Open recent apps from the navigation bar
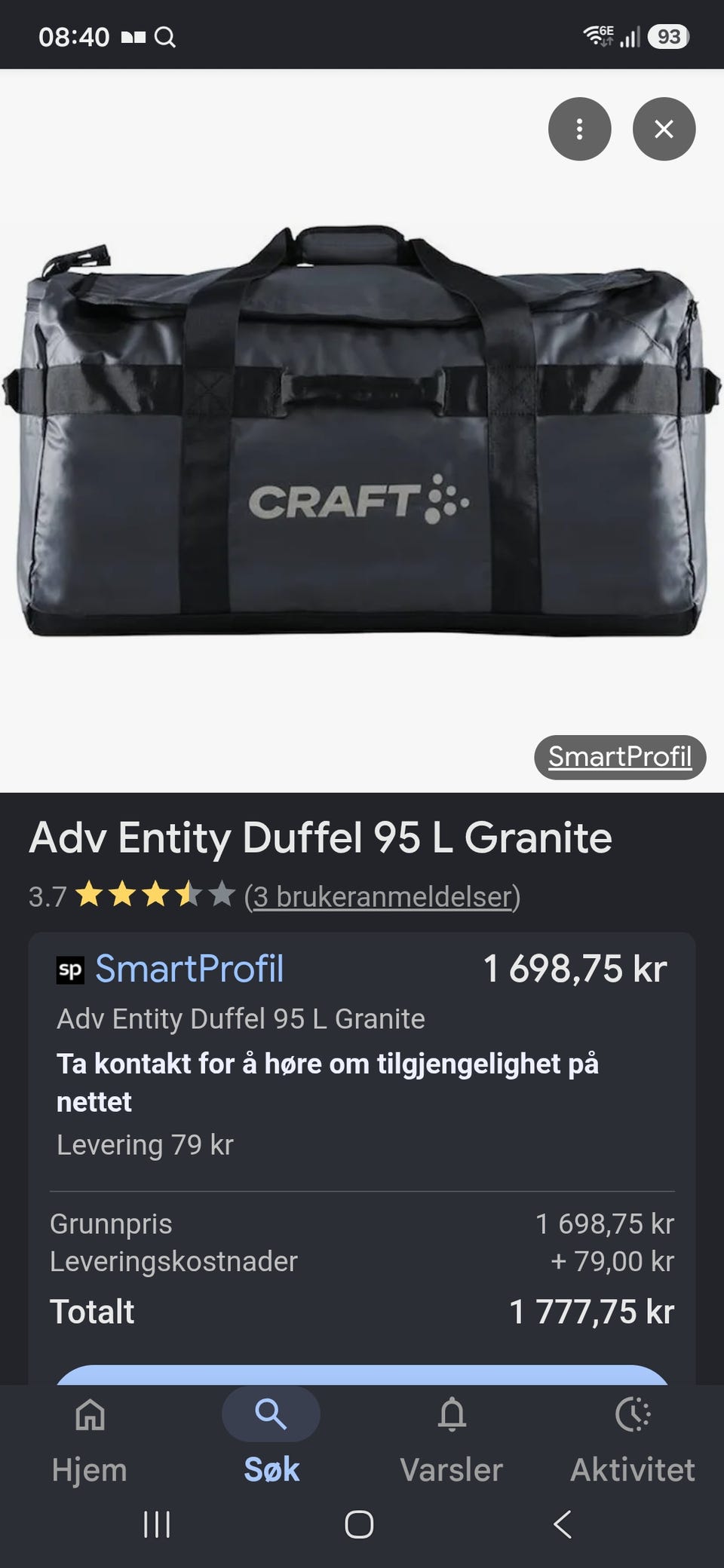This screenshot has height=1568, width=724. coord(157,1524)
